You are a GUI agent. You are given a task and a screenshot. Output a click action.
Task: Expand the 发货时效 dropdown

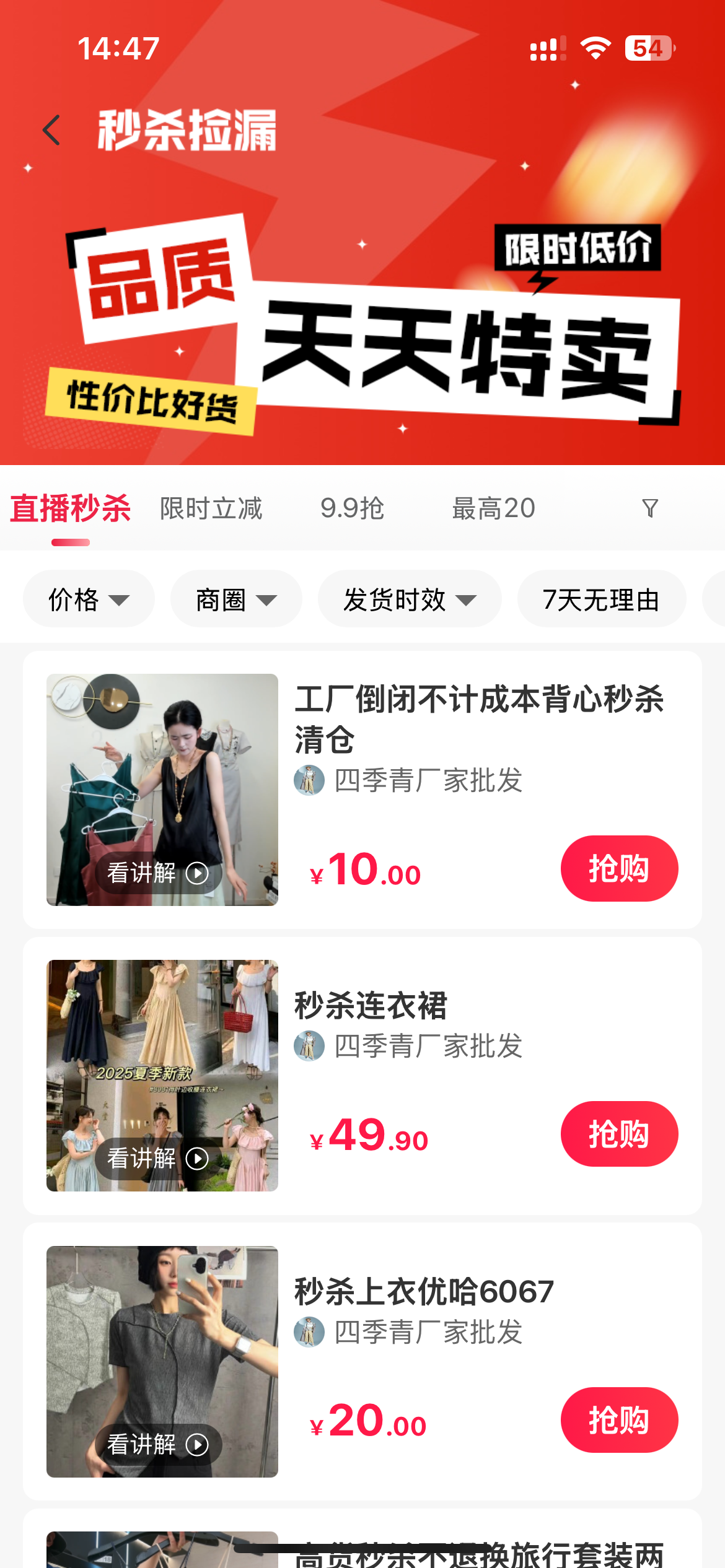coord(410,599)
